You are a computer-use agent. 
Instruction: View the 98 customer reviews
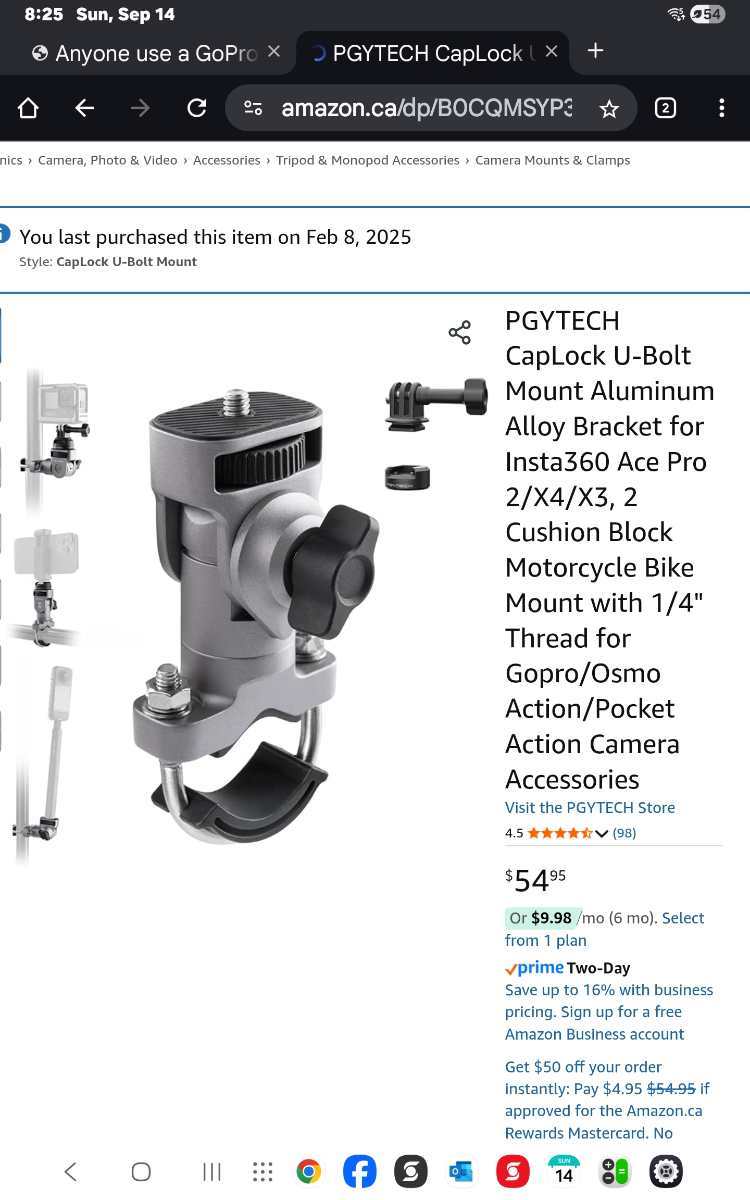tap(624, 833)
